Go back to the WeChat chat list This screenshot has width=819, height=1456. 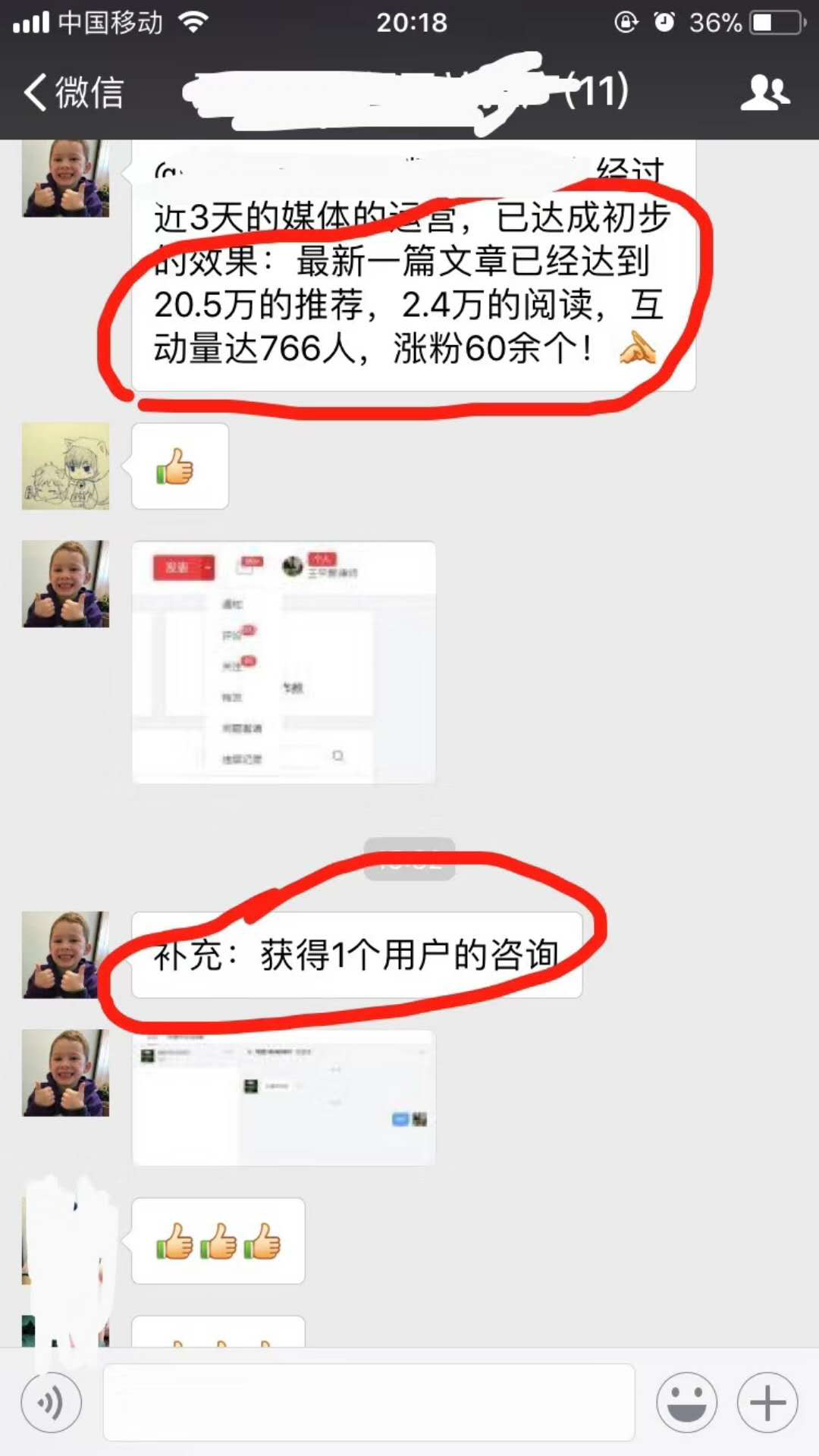pyautogui.click(x=74, y=93)
